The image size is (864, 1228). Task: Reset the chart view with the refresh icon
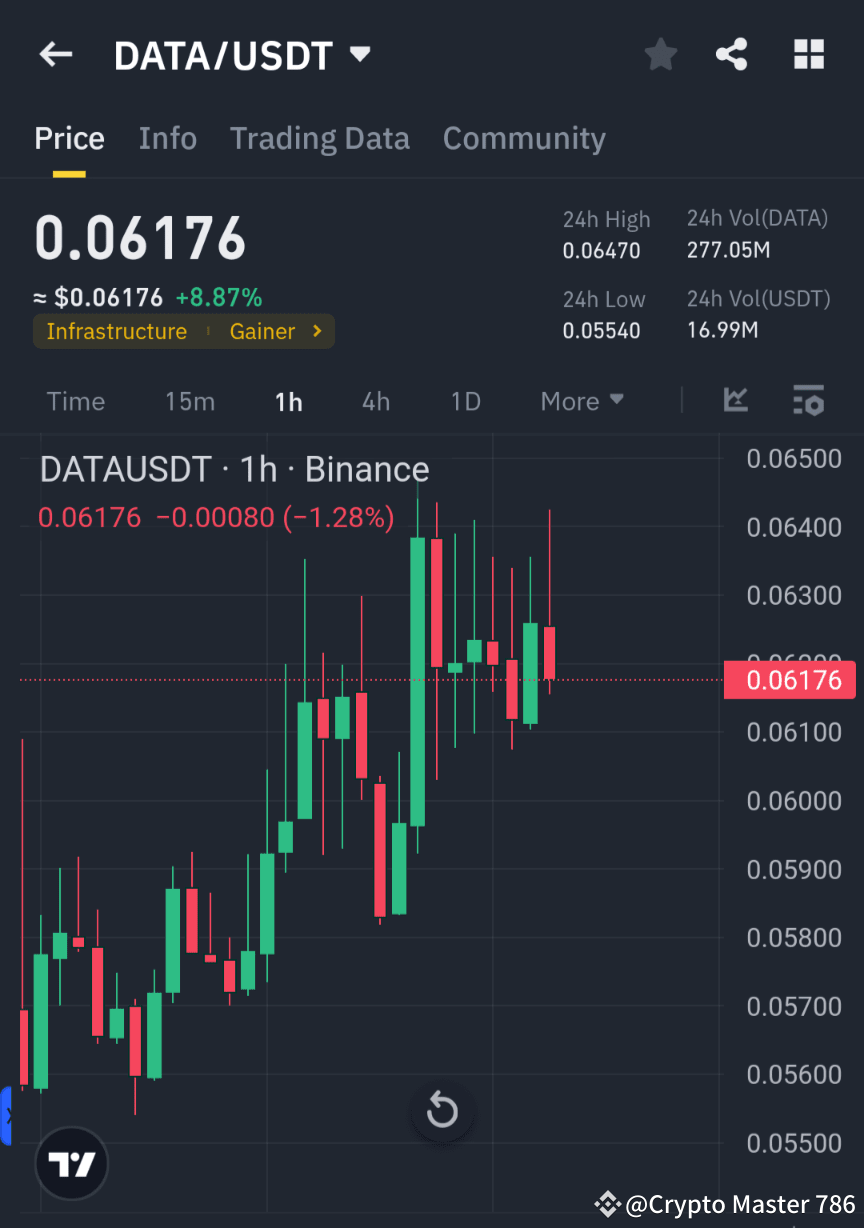pyautogui.click(x=442, y=1110)
